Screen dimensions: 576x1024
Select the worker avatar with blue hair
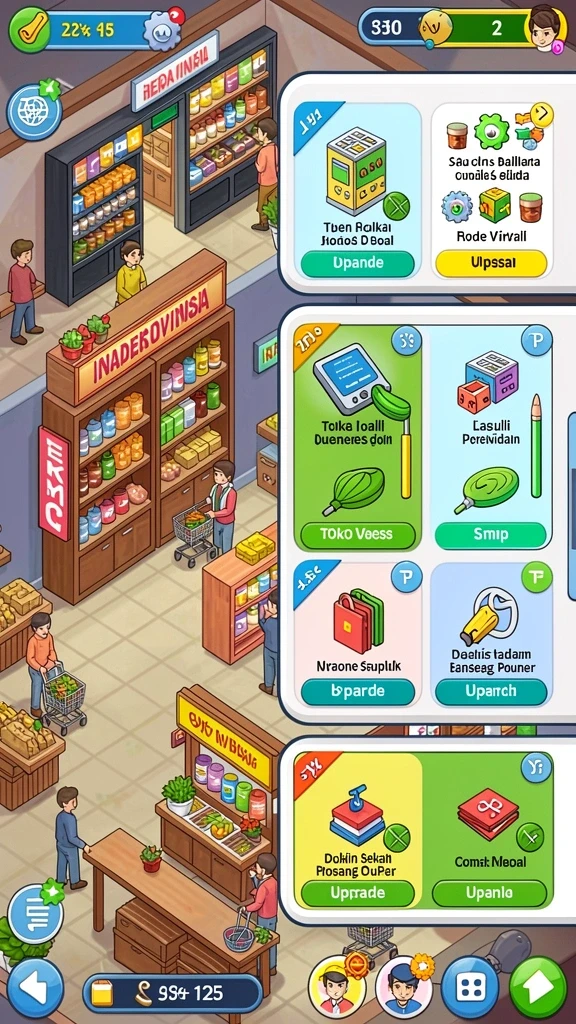point(404,988)
